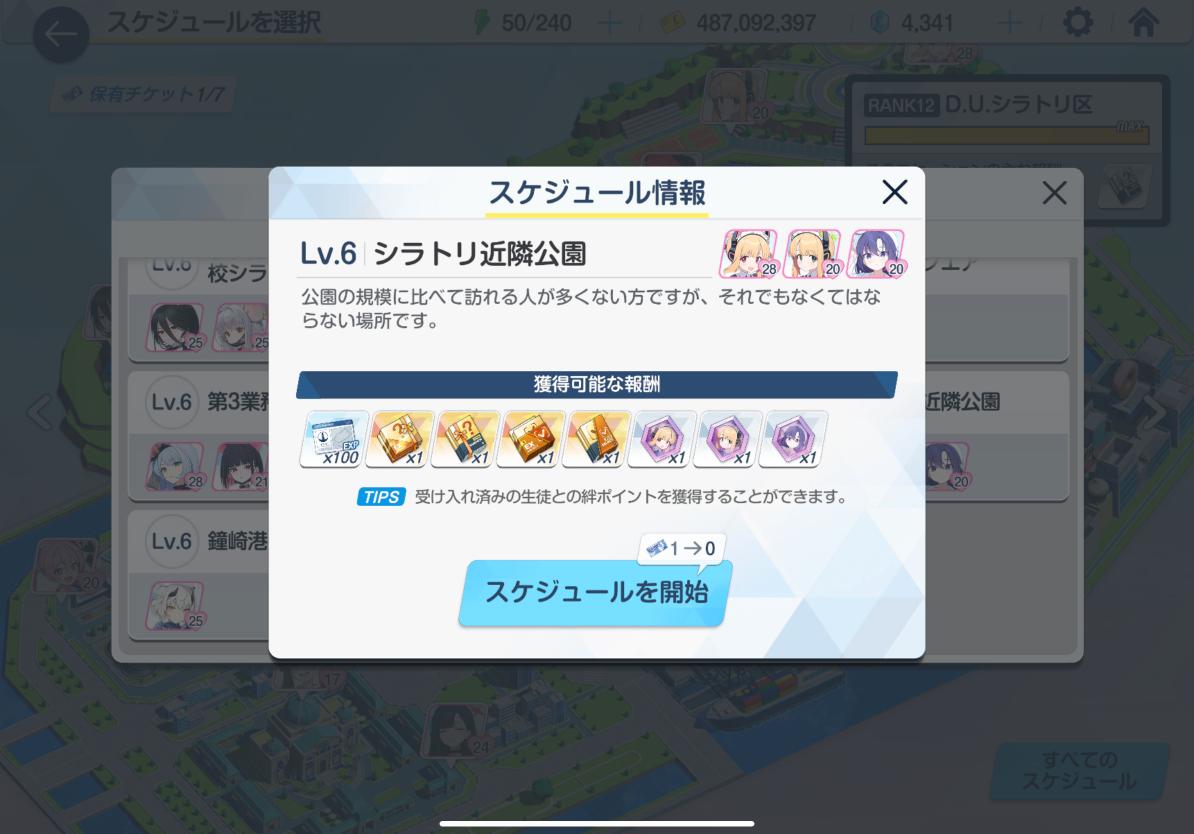
Task: Start the schedule with スケジュールを開始
Action: (596, 593)
